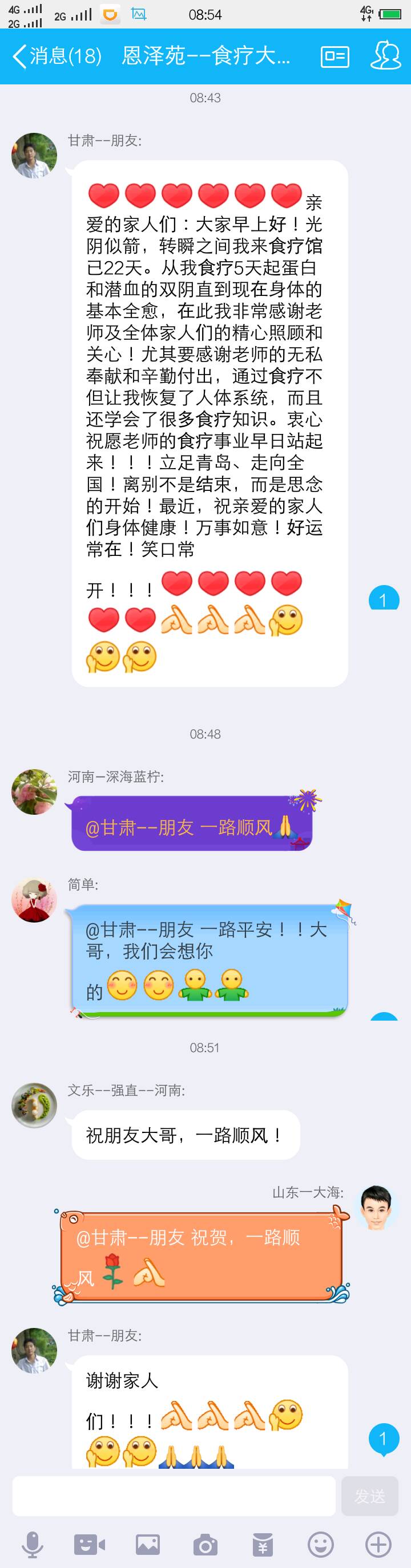The height and width of the screenshot is (1568, 411).
Task: Start a video chat recording
Action: pos(89,1544)
